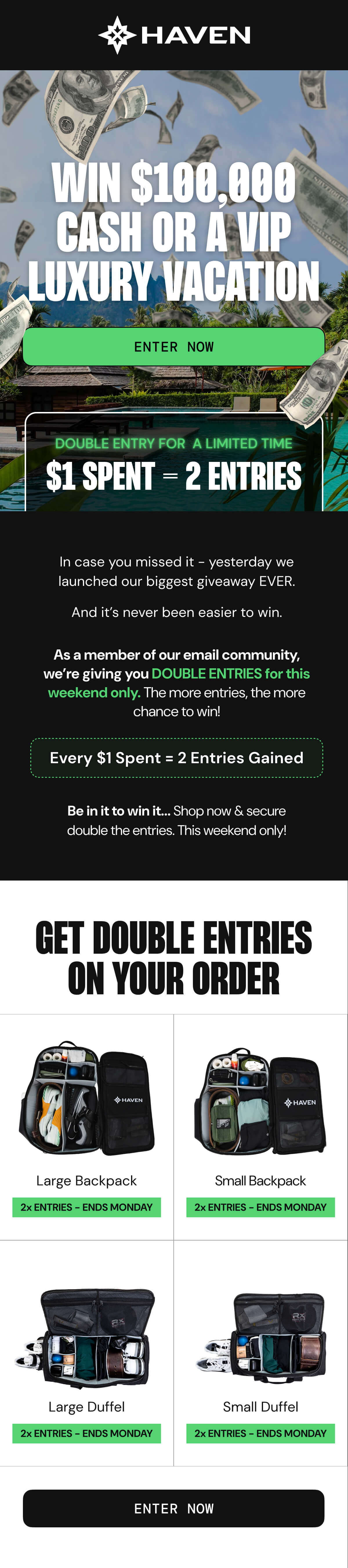This screenshot has width=348, height=1568.
Task: Select 2x Entries under Small Duffel
Action: tap(260, 1433)
